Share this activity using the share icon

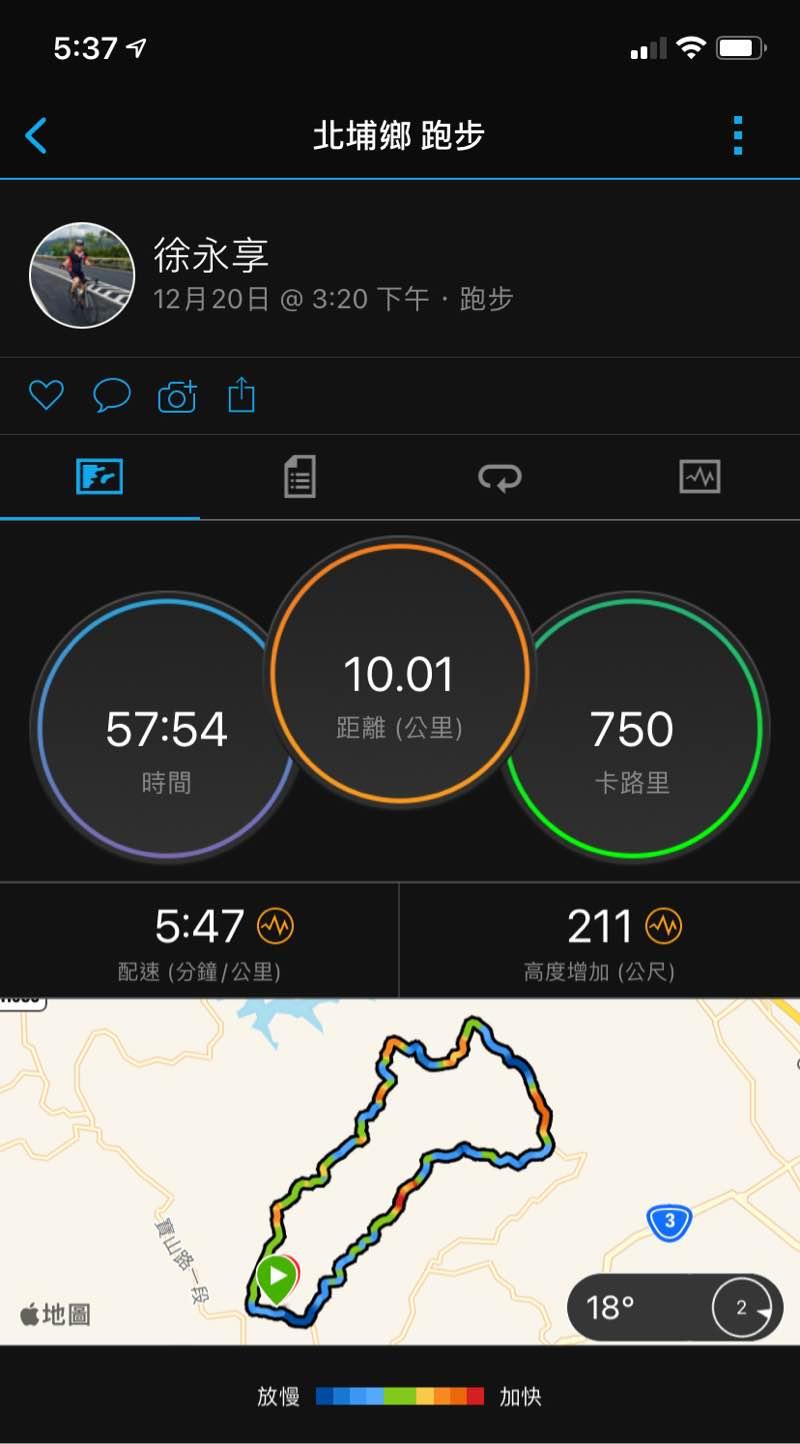pyautogui.click(x=242, y=396)
